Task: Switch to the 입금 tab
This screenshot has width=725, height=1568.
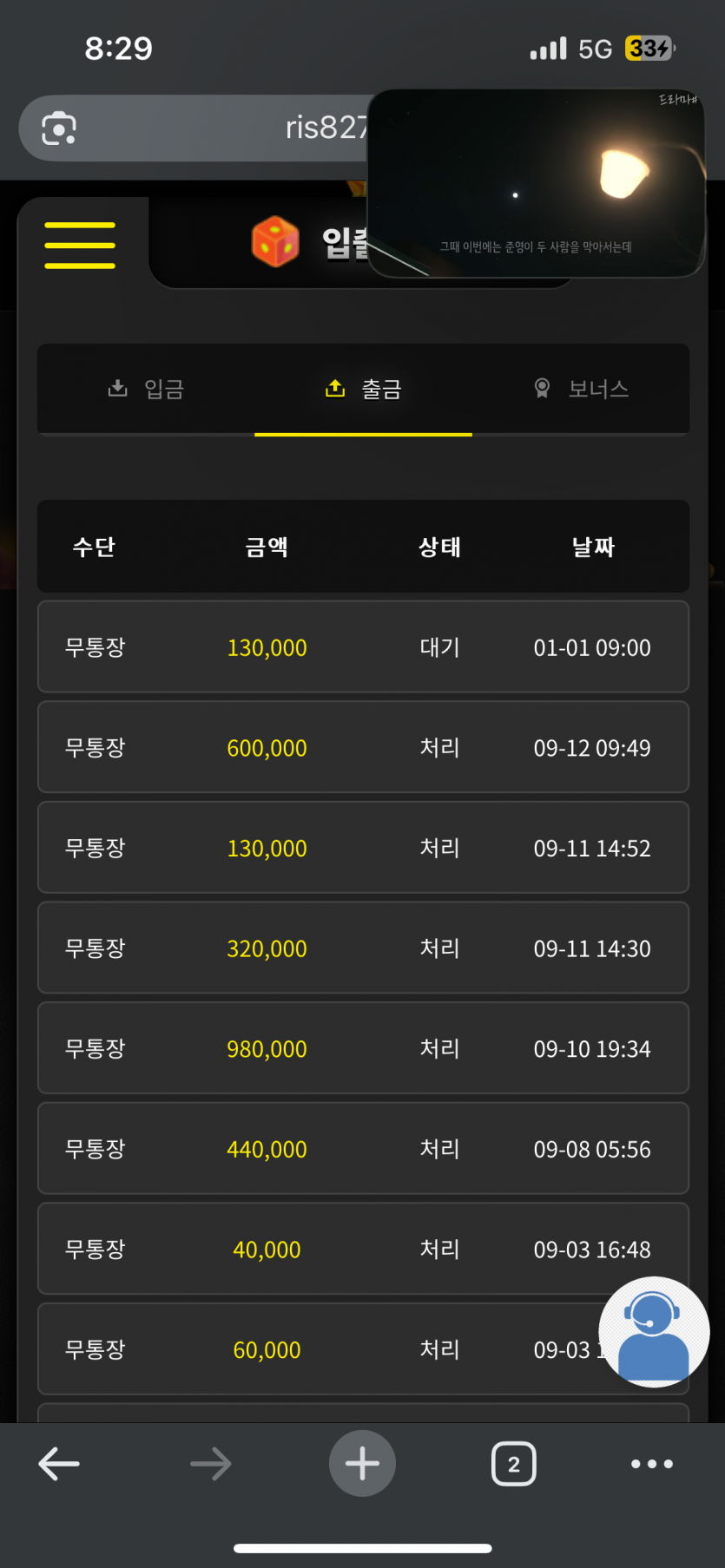Action: pyautogui.click(x=146, y=389)
